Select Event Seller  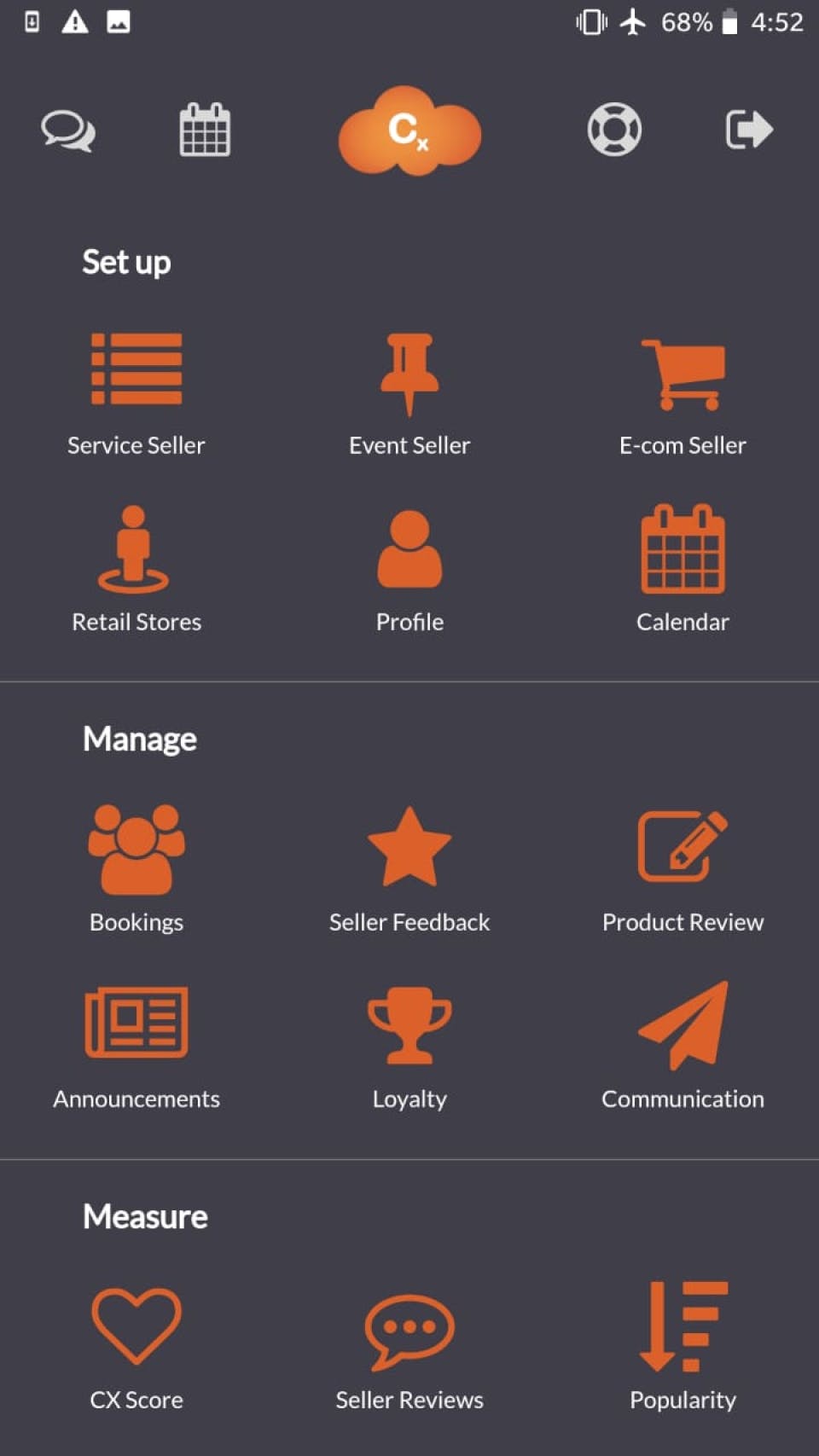(409, 392)
